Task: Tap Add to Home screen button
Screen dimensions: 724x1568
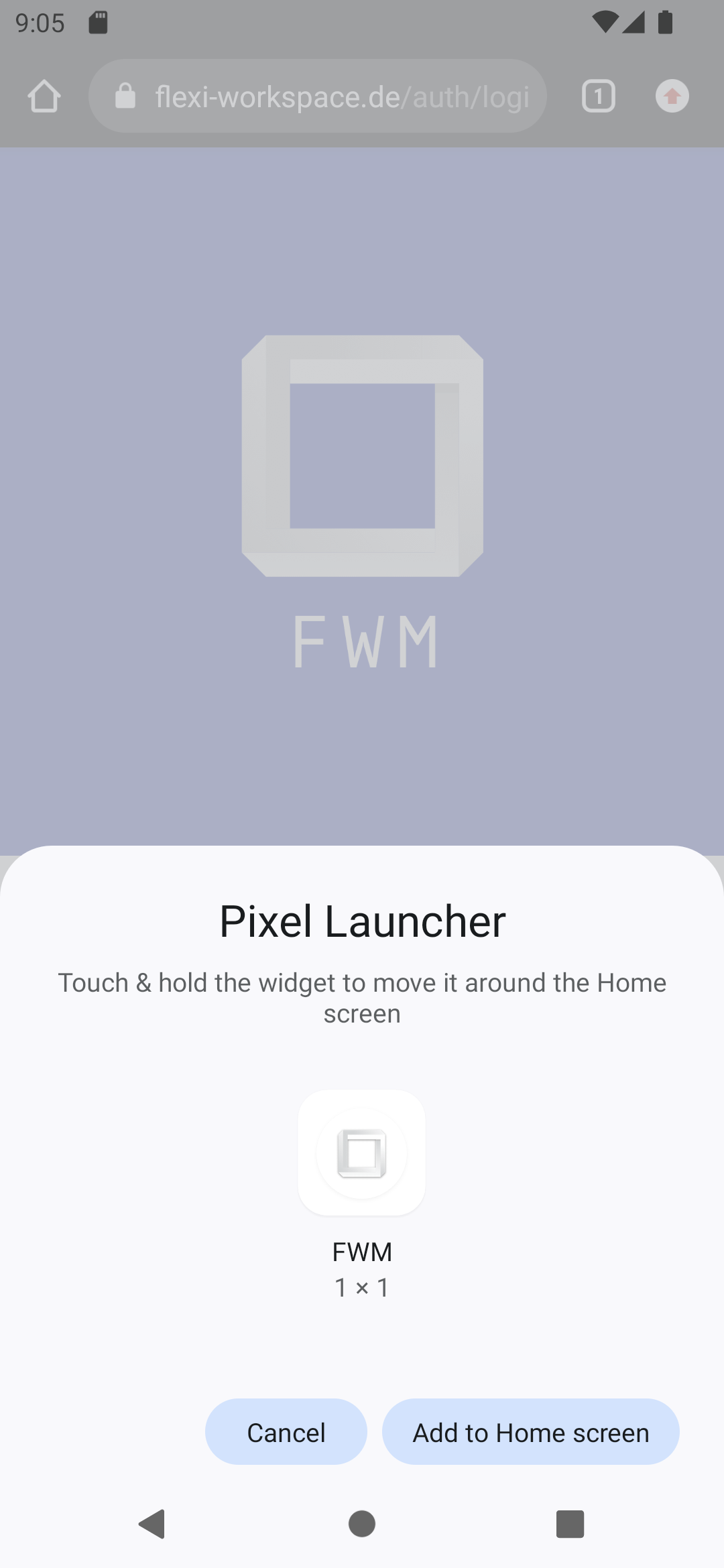Action: point(530,1432)
